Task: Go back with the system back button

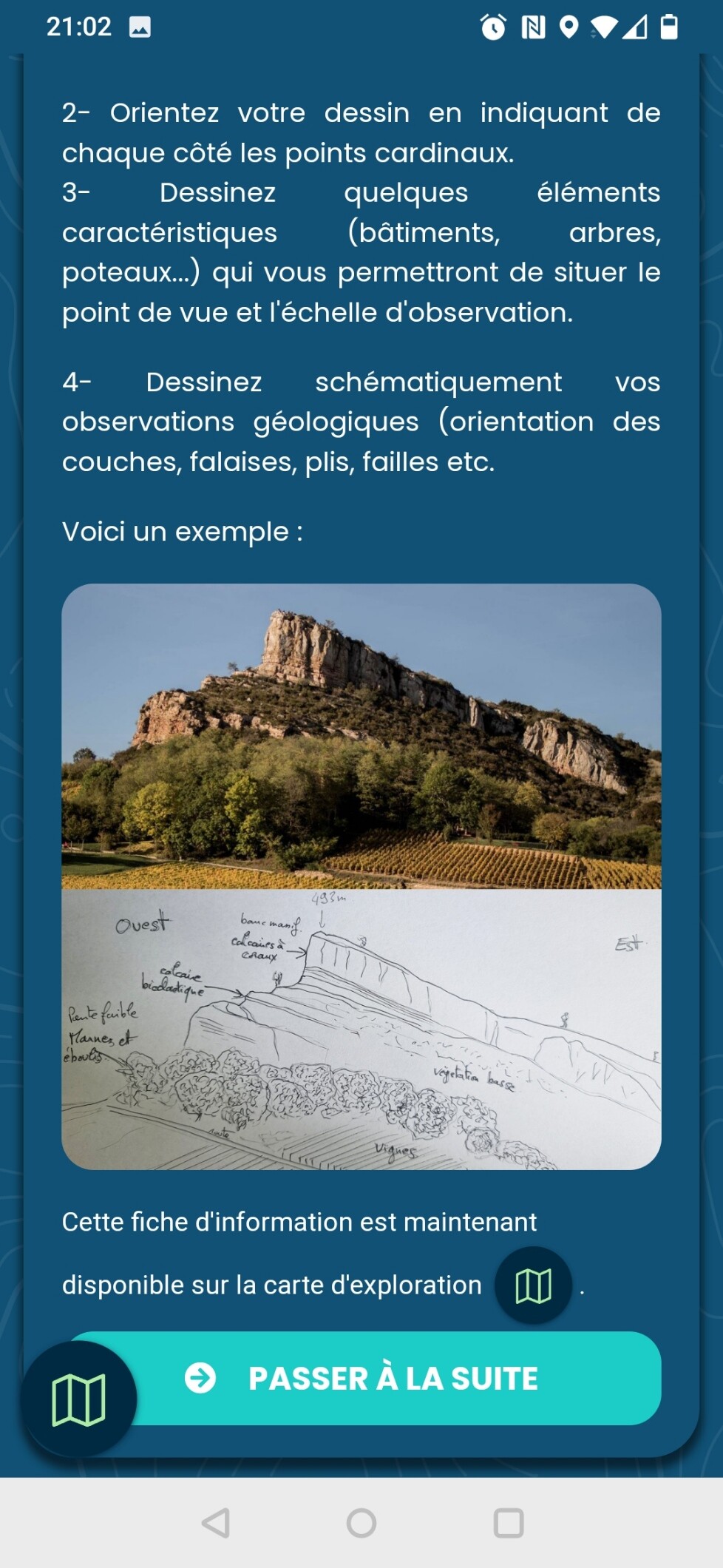Action: click(215, 1523)
